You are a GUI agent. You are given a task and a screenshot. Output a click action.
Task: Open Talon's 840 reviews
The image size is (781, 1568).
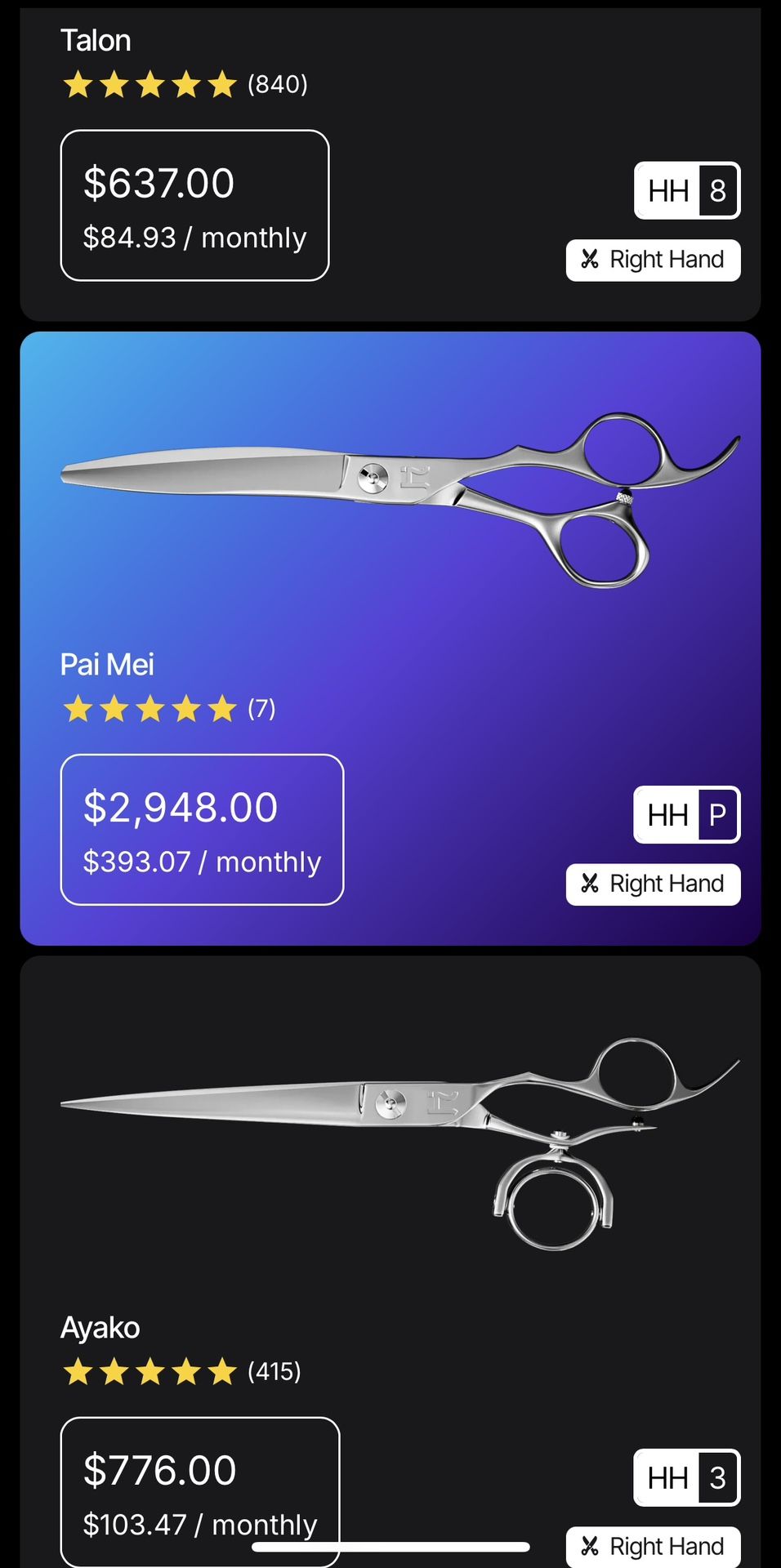tap(276, 83)
